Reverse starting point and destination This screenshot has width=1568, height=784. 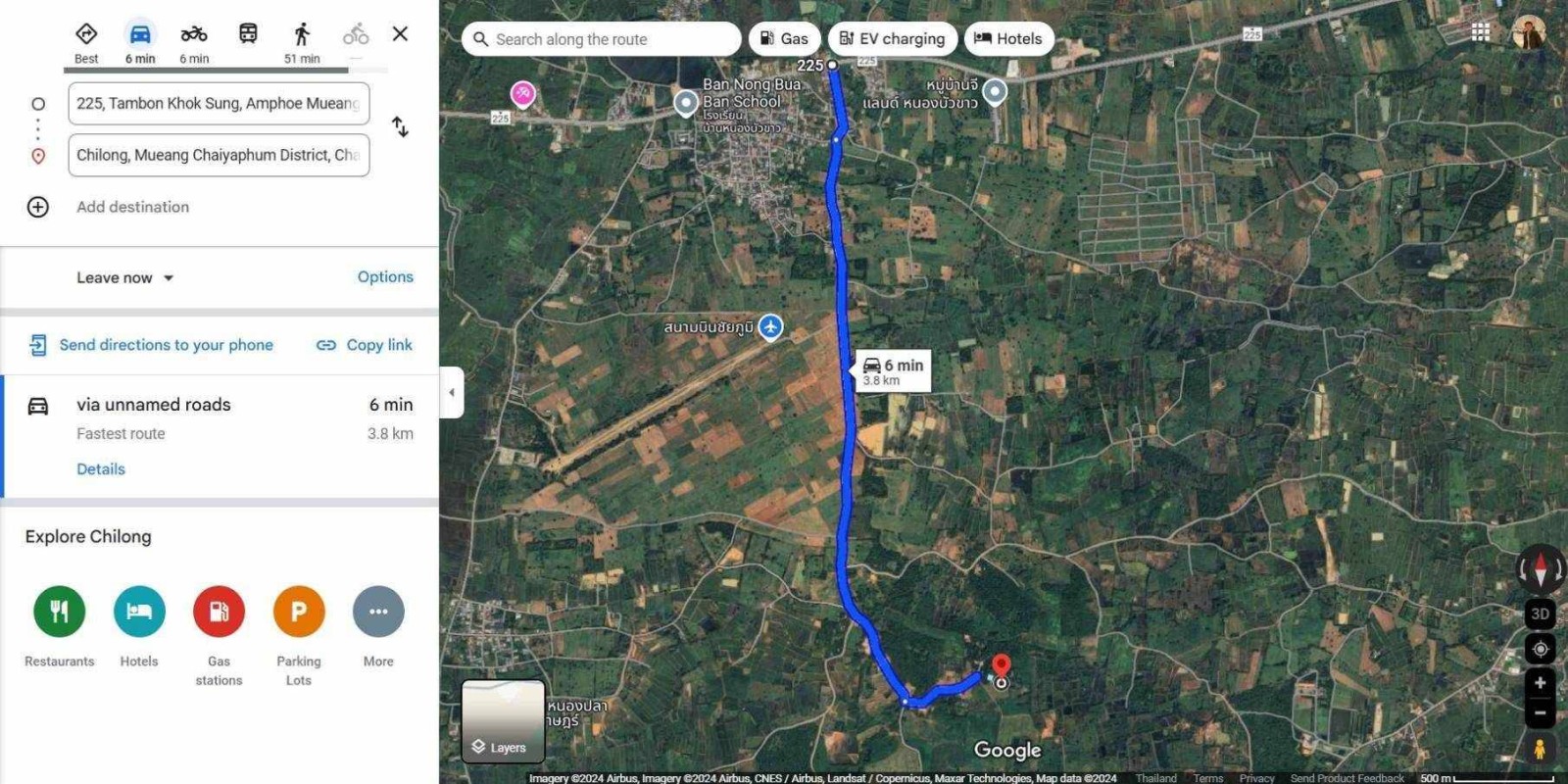[x=400, y=127]
